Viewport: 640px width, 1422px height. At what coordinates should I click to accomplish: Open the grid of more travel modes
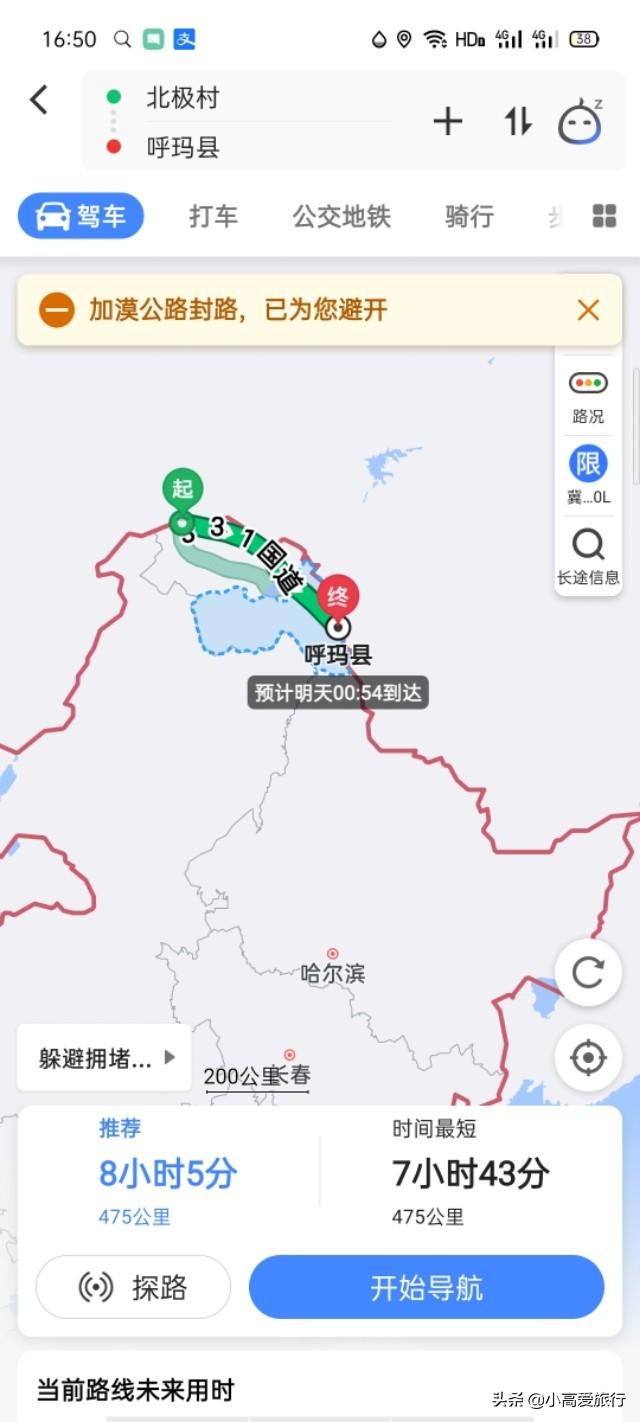click(x=604, y=216)
